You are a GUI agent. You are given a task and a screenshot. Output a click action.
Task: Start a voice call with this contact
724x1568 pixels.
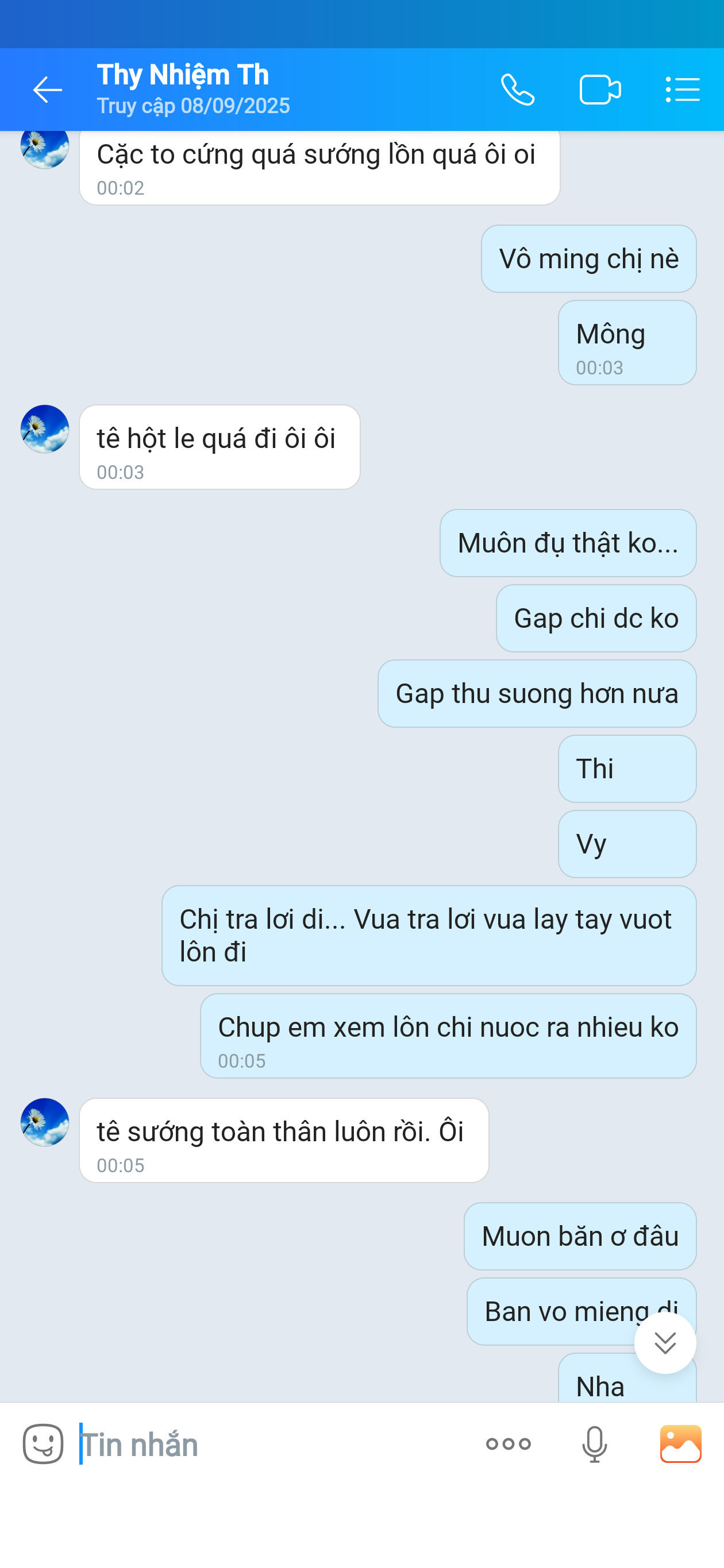point(518,90)
